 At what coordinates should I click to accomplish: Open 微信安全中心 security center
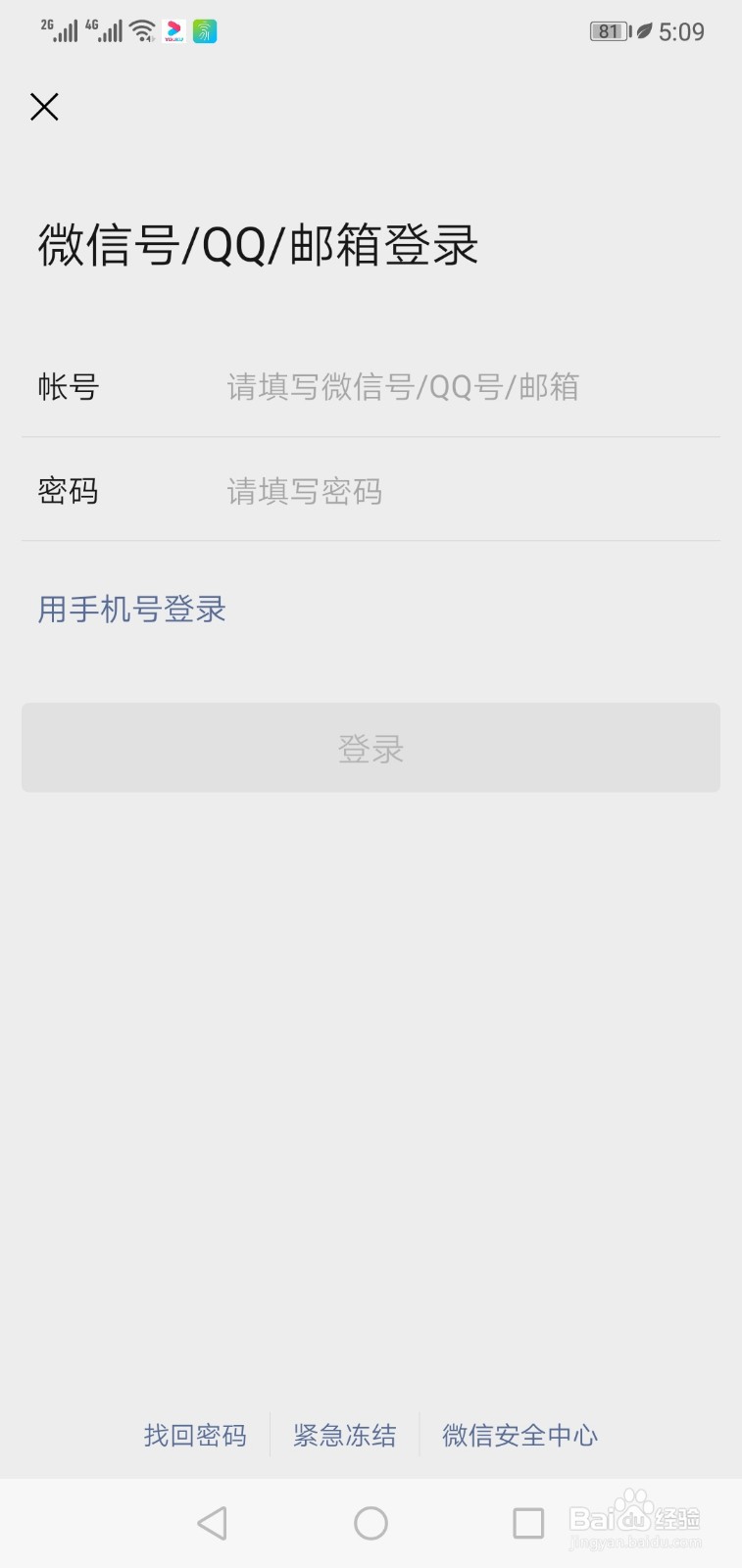(x=520, y=1434)
